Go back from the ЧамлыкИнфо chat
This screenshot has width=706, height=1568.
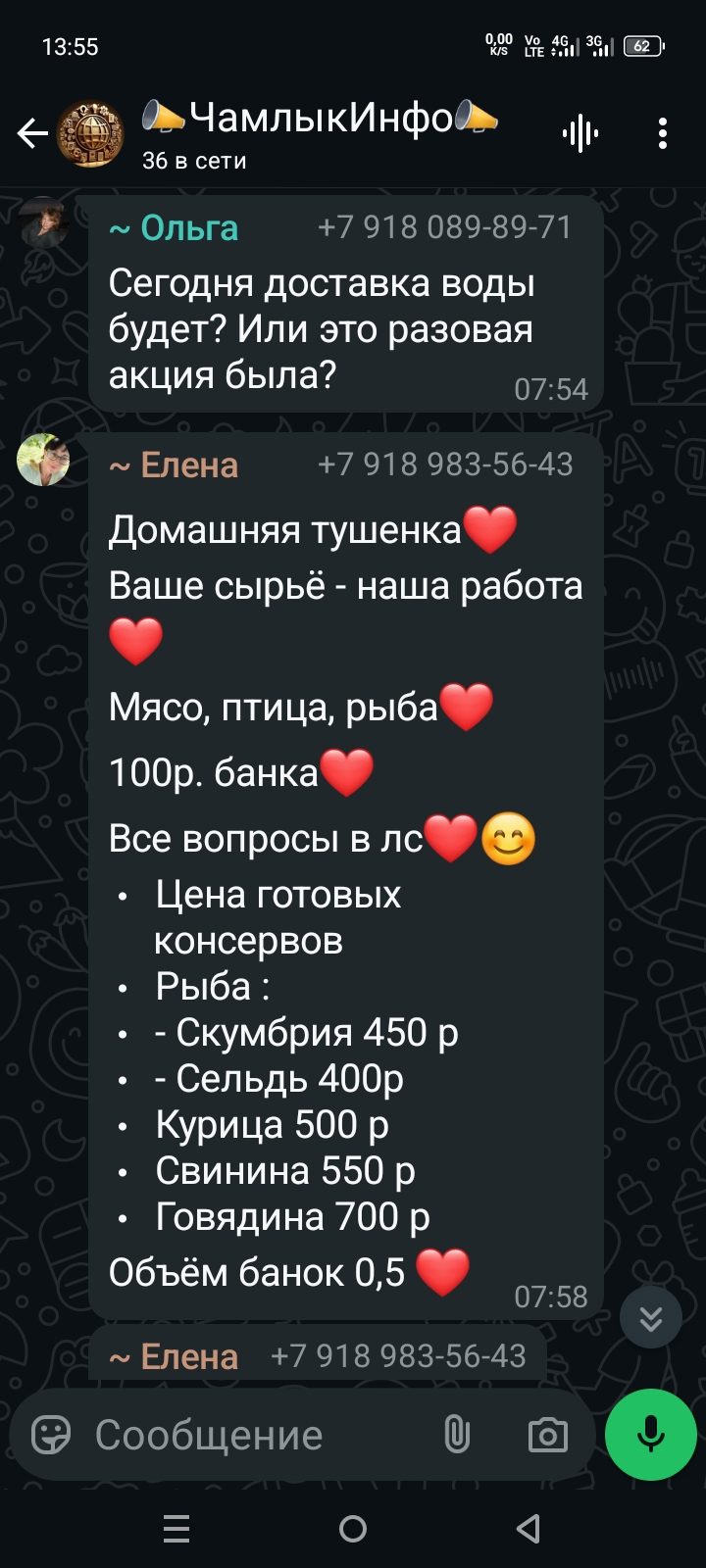(x=32, y=133)
